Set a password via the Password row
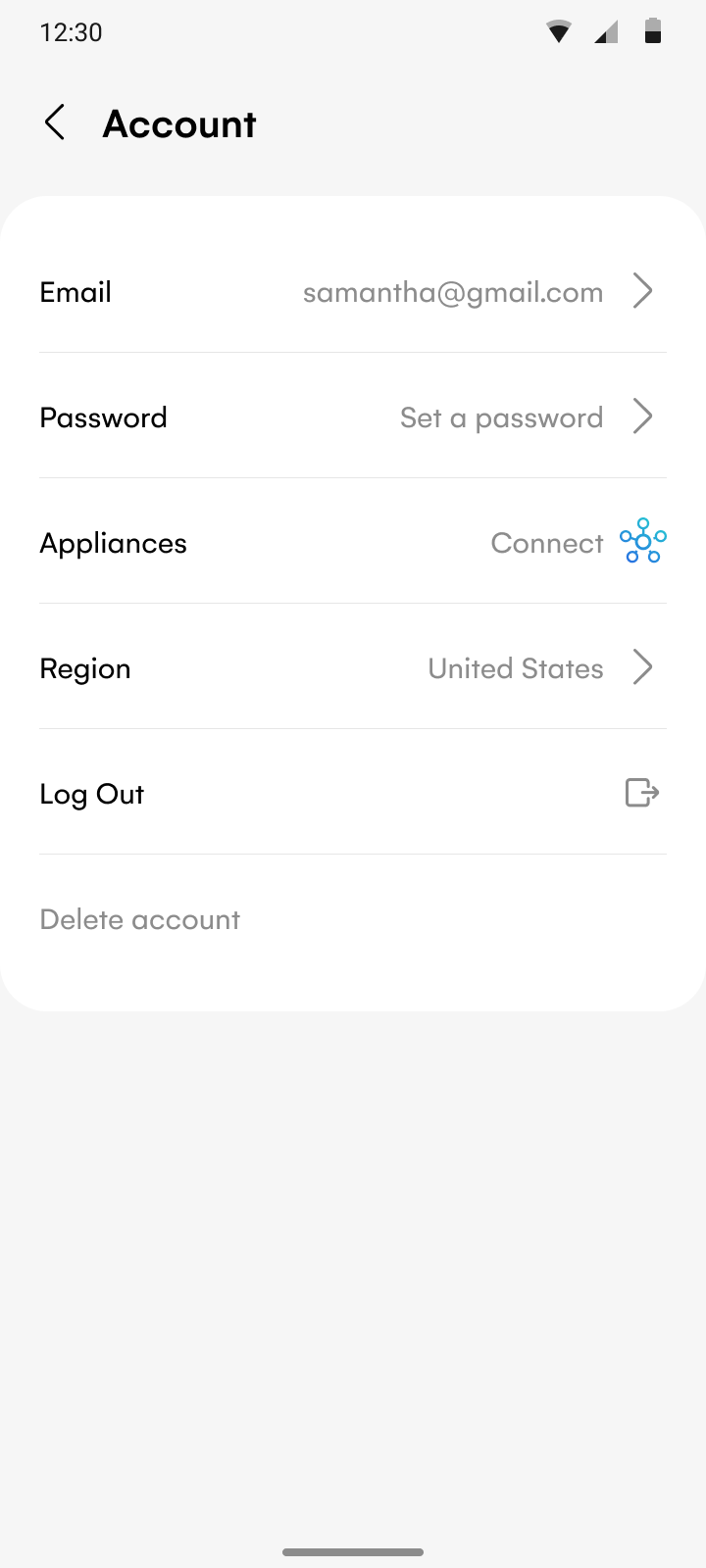706x1568 pixels. [353, 416]
